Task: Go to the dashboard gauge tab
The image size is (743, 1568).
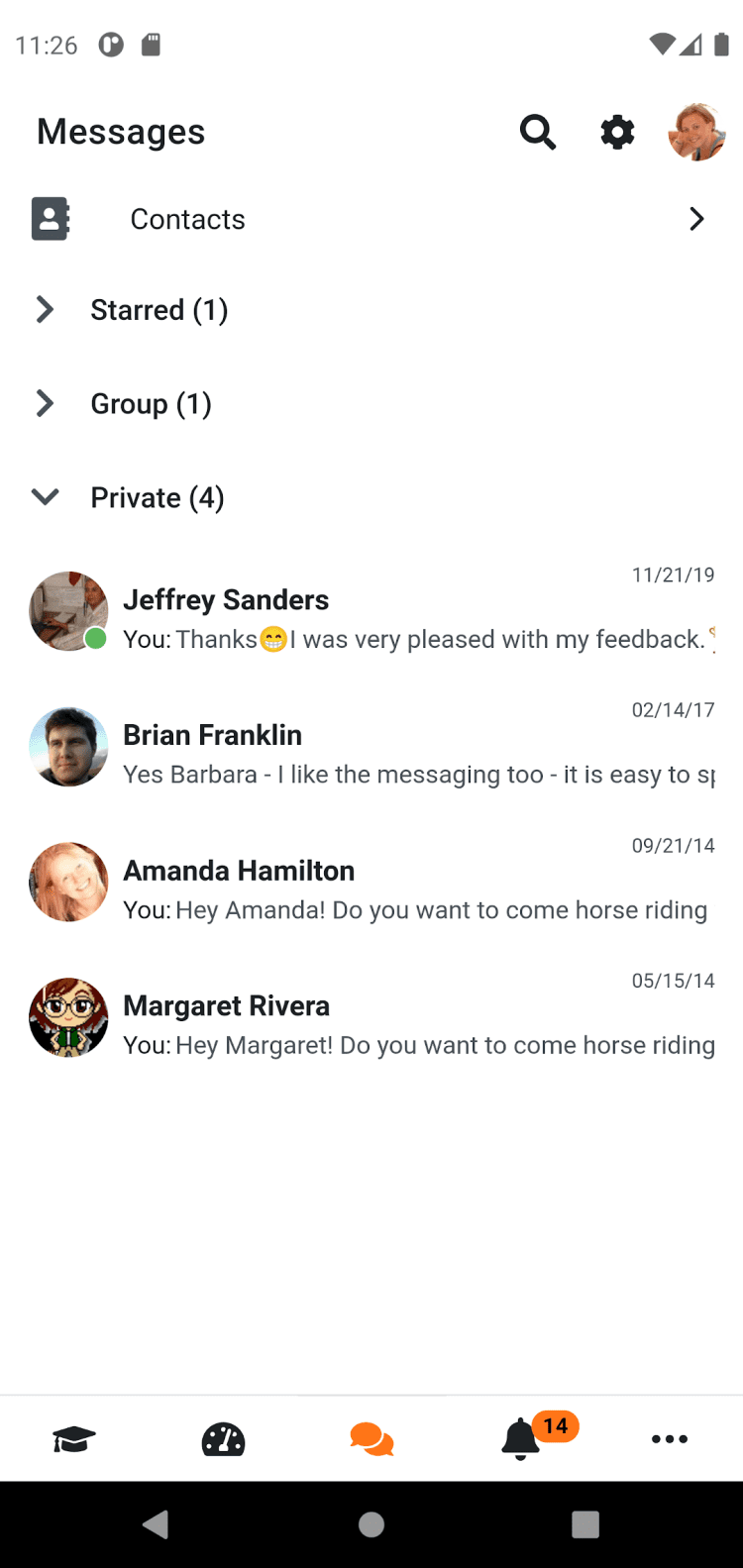Action: pyautogui.click(x=223, y=1439)
